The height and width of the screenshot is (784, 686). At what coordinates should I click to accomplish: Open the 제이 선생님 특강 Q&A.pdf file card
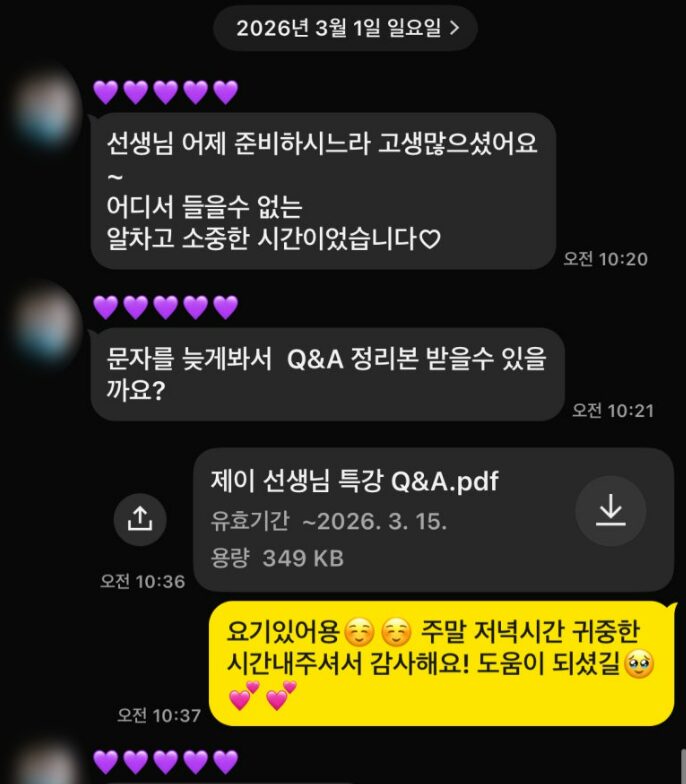(380, 518)
